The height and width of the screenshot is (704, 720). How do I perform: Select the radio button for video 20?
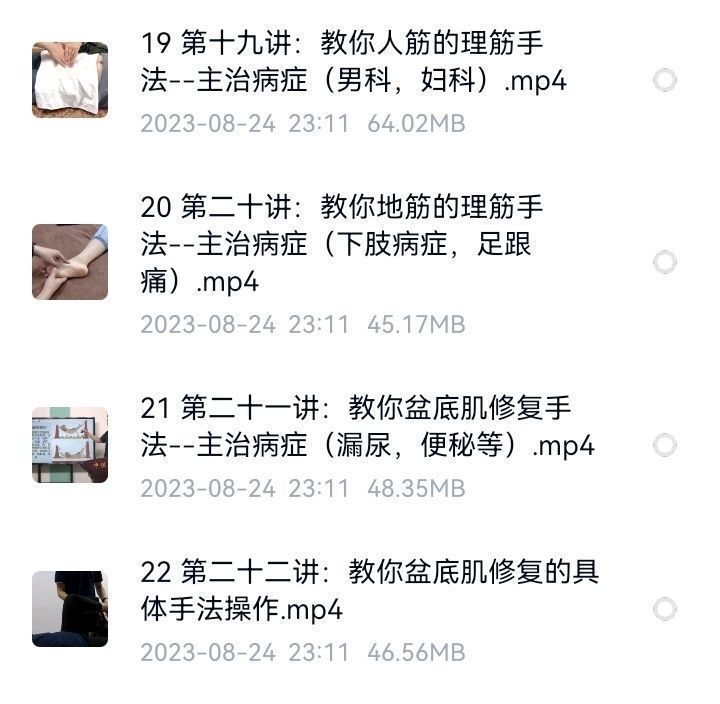[x=664, y=262]
